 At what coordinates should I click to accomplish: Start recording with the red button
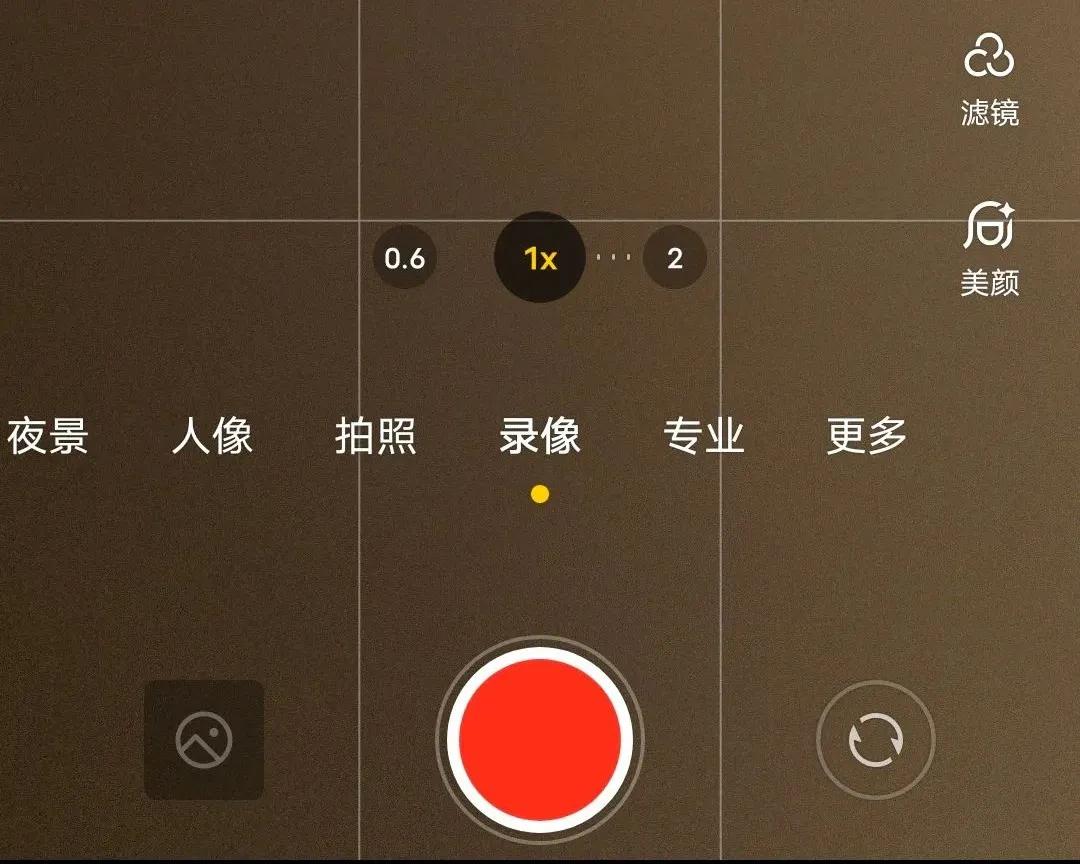click(x=540, y=740)
